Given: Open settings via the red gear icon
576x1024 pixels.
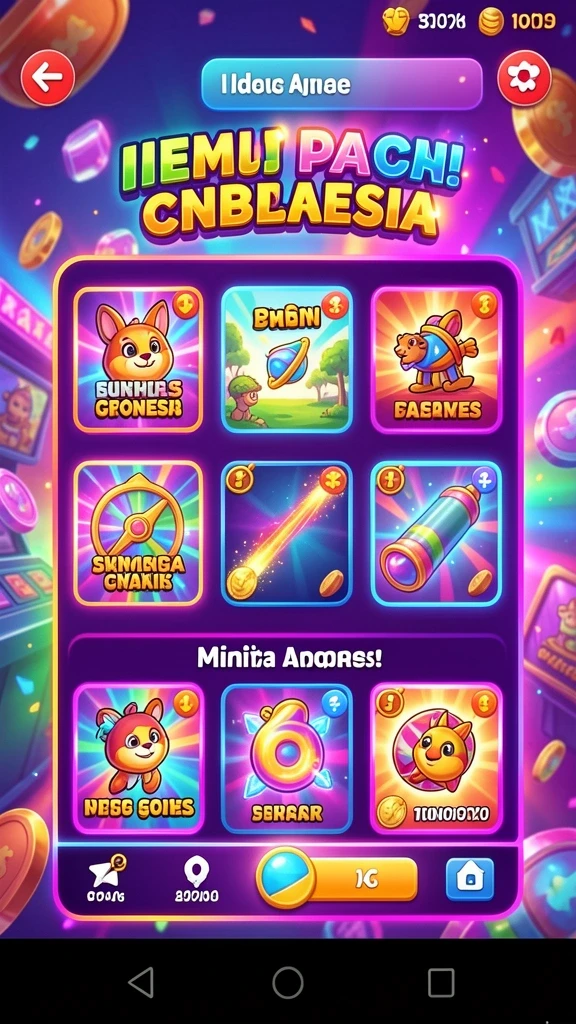Looking at the screenshot, I should pyautogui.click(x=524, y=78).
